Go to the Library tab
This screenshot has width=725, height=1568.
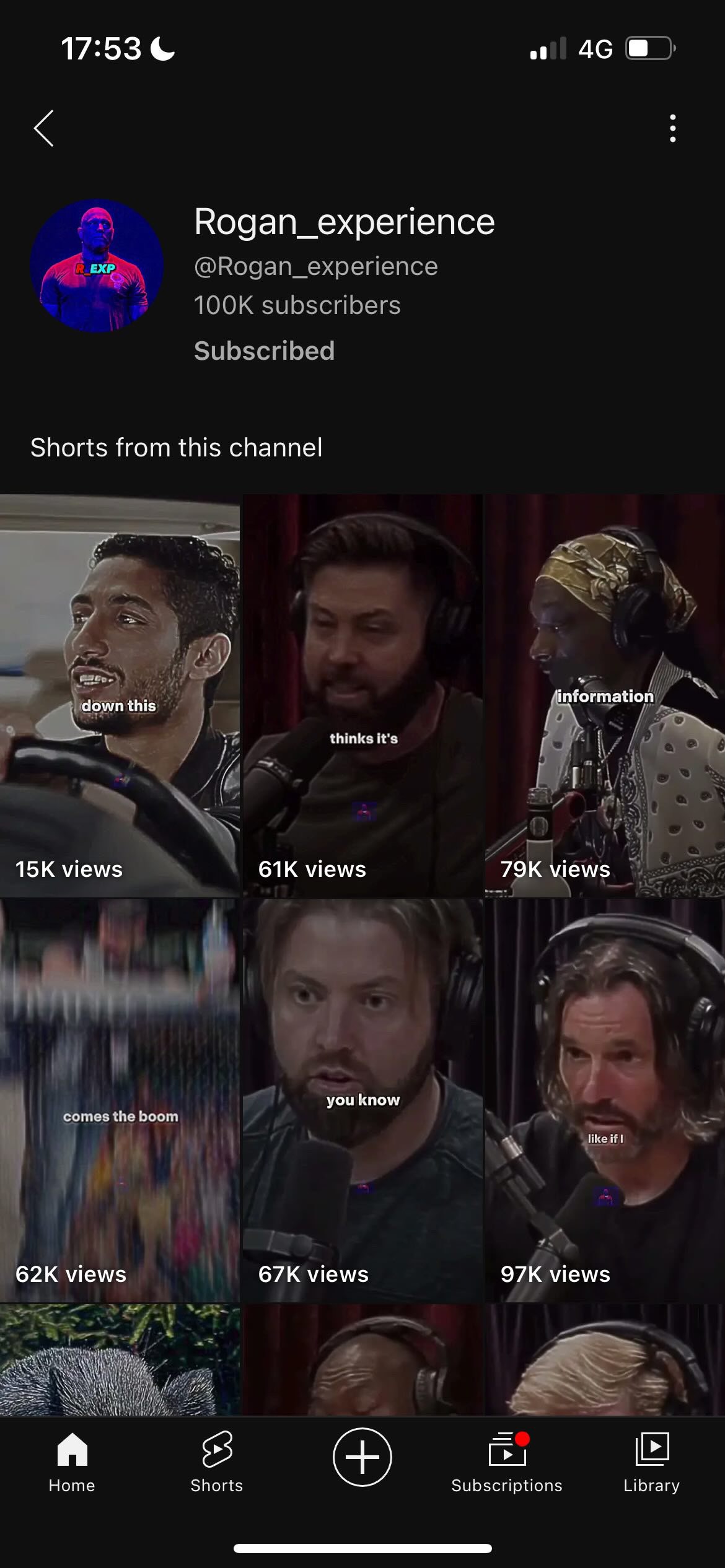pos(652,1463)
